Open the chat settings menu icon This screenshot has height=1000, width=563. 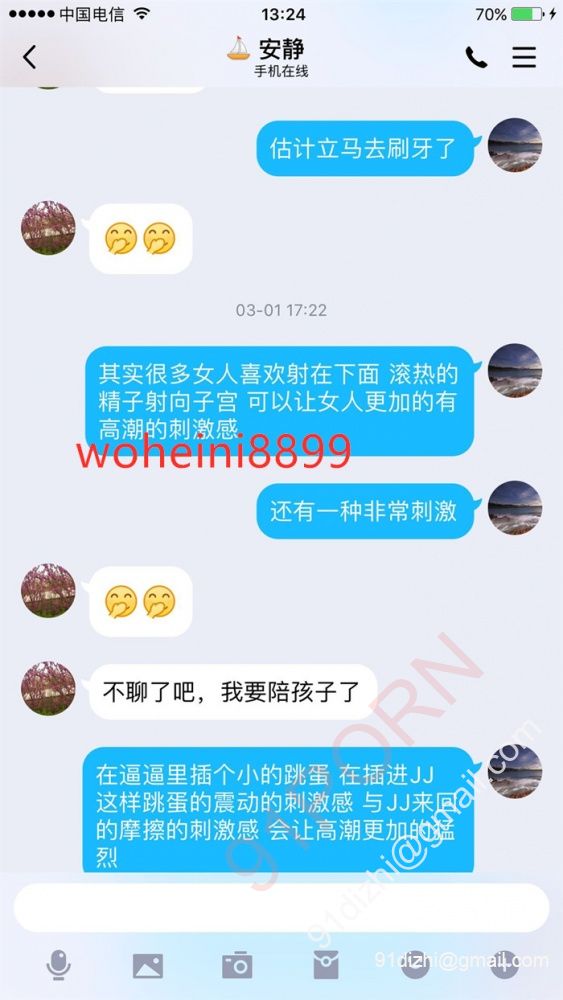[523, 58]
